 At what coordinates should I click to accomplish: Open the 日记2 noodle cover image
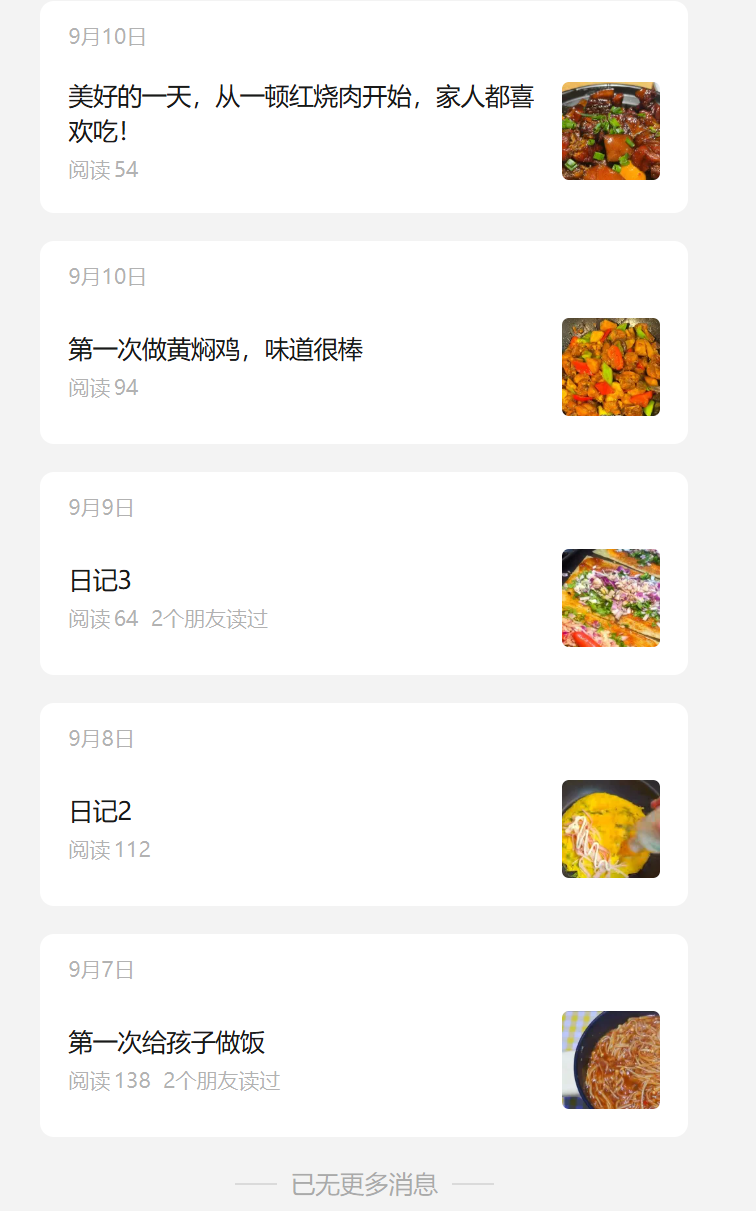coord(610,829)
